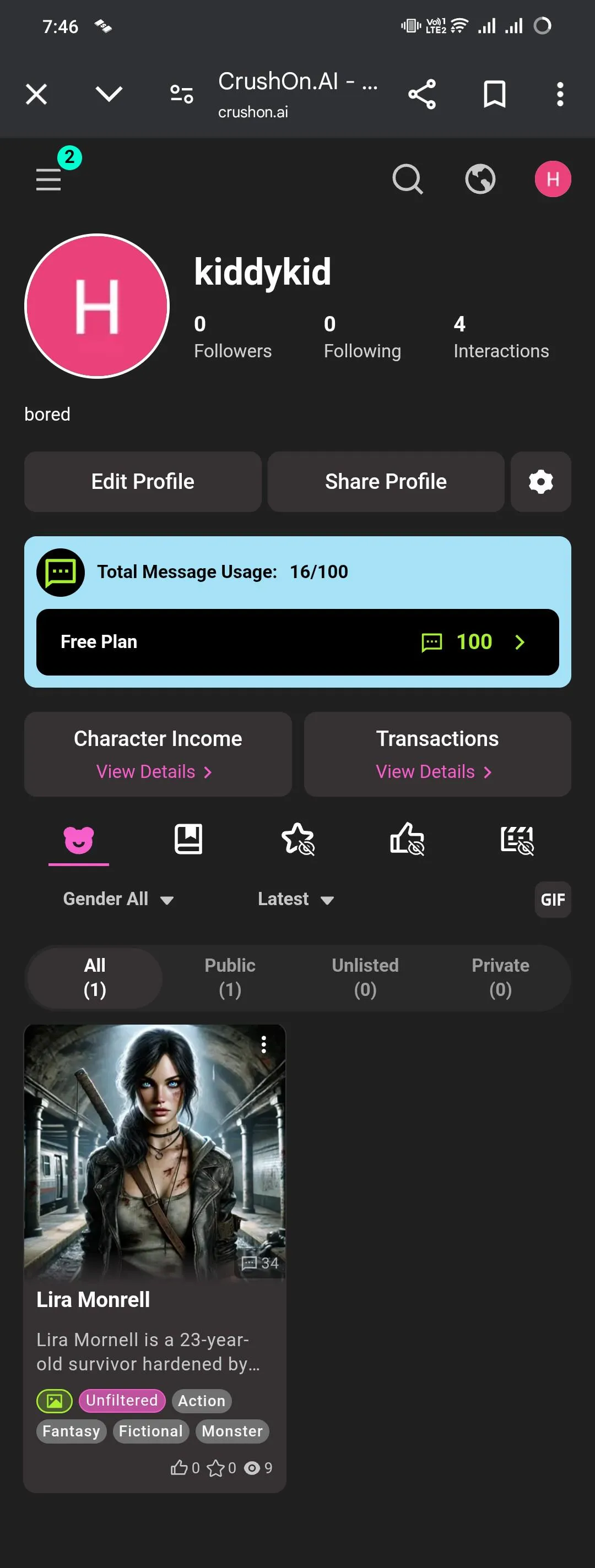Expand the Latest sort dropdown
The image size is (595, 1568).
(296, 899)
